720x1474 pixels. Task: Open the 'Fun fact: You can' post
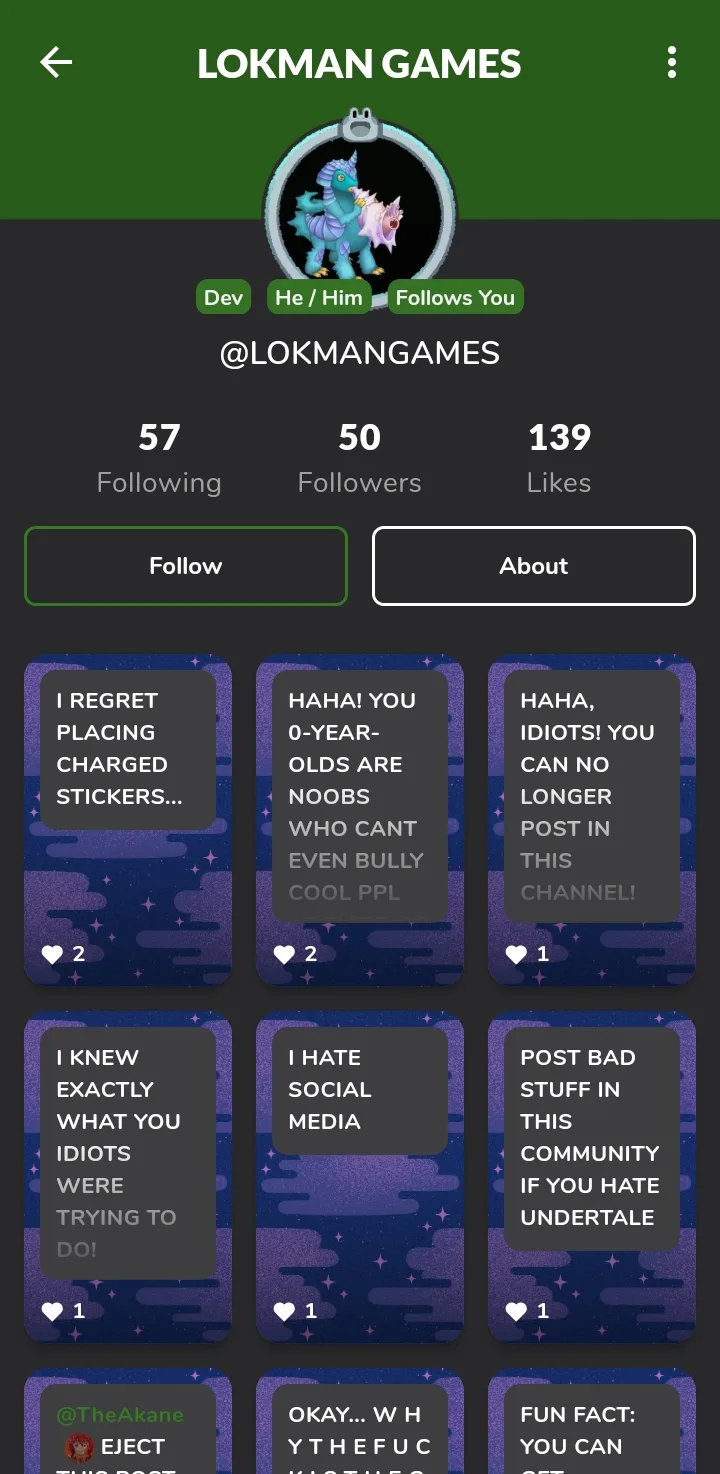[592, 1421]
